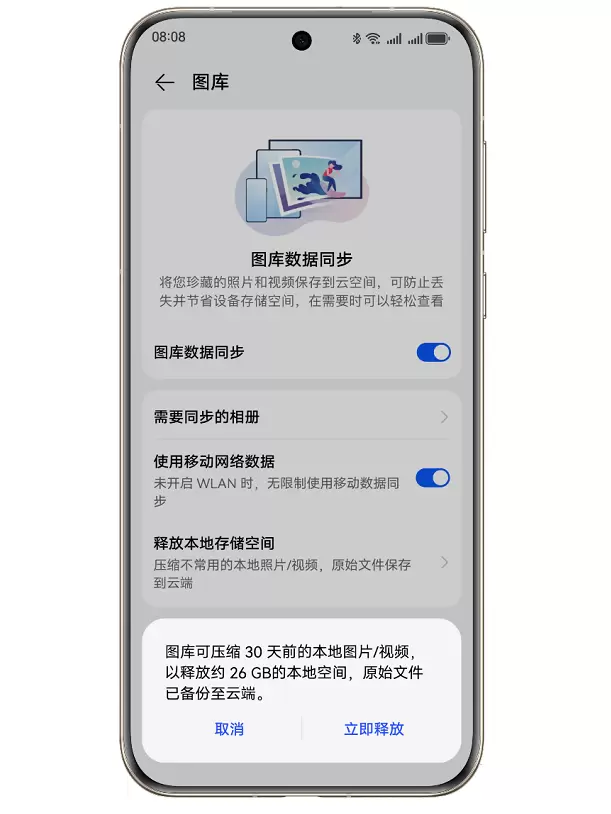611x814 pixels.
Task: Open 需要同步的相册 row
Action: click(x=300, y=416)
